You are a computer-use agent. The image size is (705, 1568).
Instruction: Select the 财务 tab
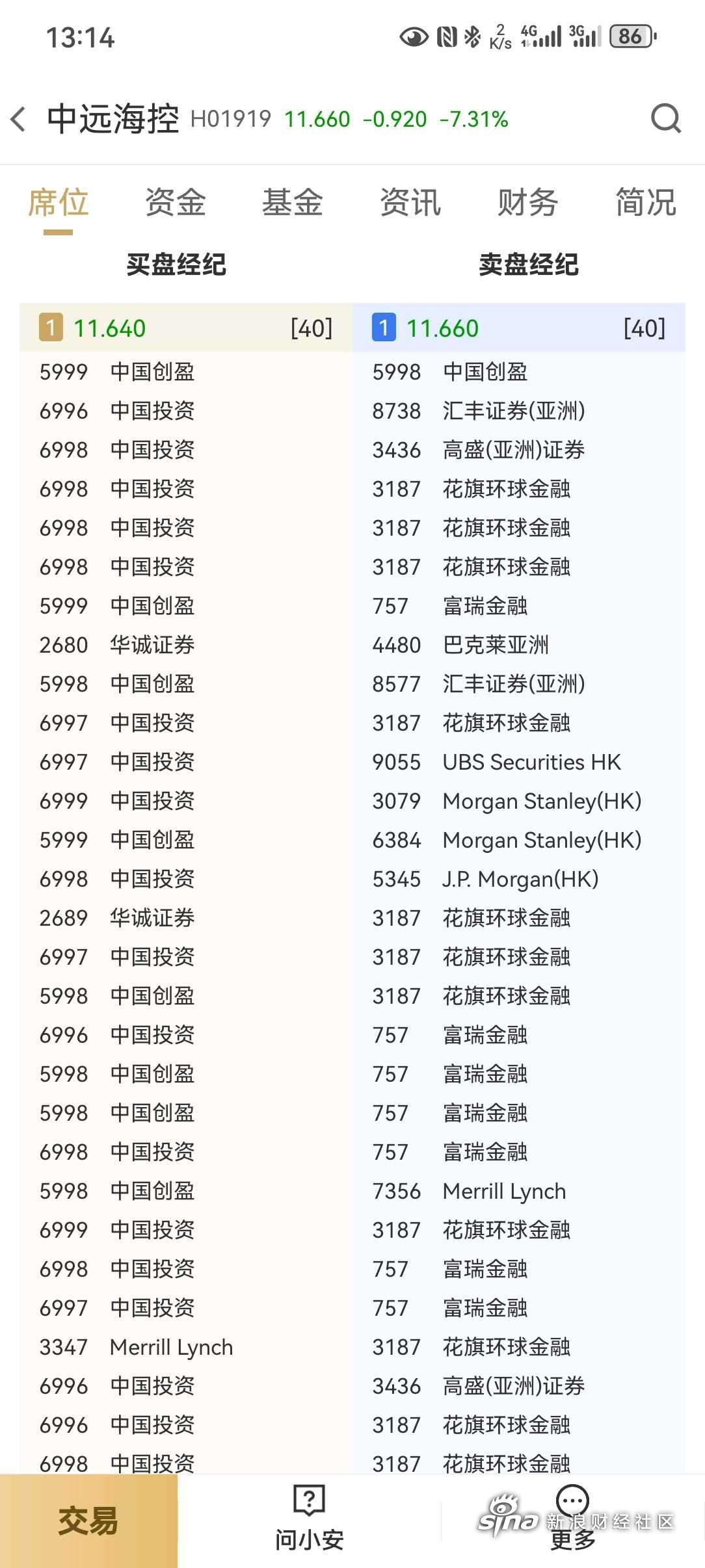[x=528, y=202]
